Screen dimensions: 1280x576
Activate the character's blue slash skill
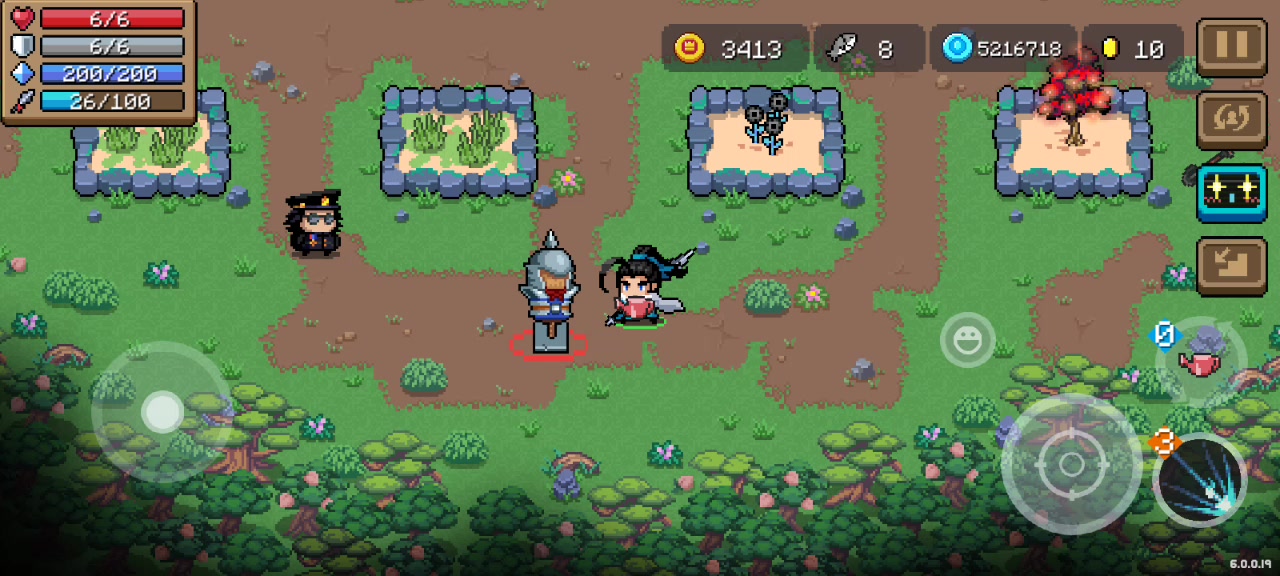click(1201, 480)
